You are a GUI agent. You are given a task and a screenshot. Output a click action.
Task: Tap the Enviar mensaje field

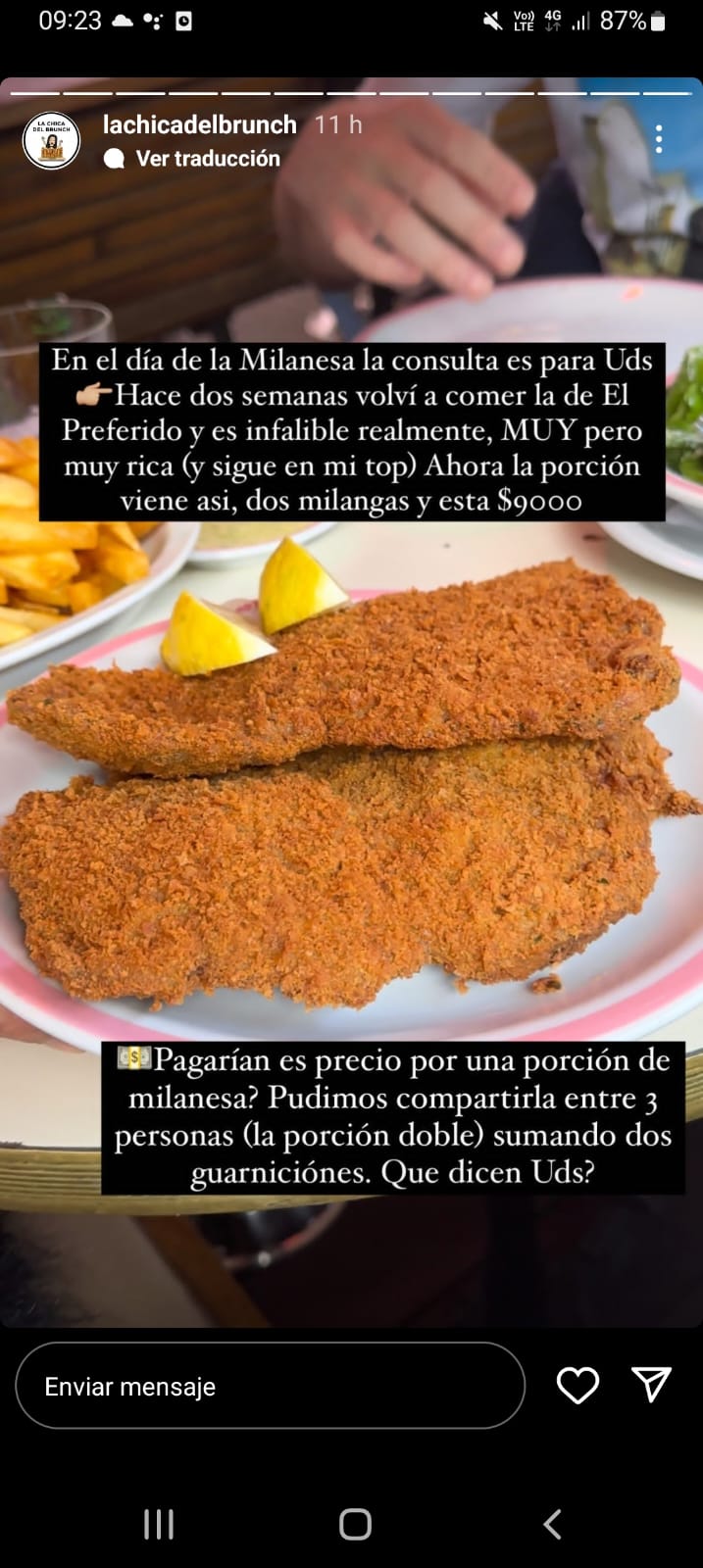pos(271,1386)
